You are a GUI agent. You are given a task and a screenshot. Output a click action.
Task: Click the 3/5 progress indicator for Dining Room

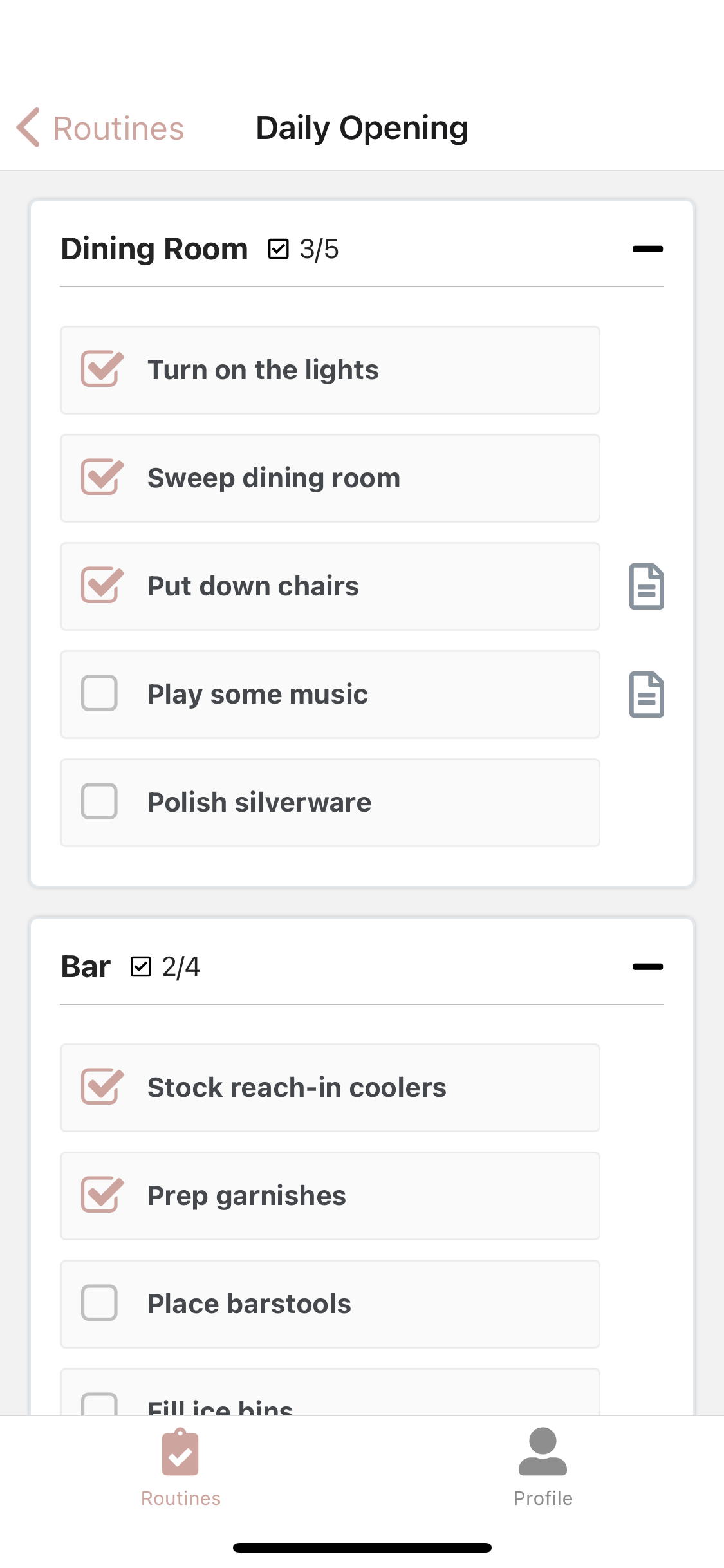point(319,248)
